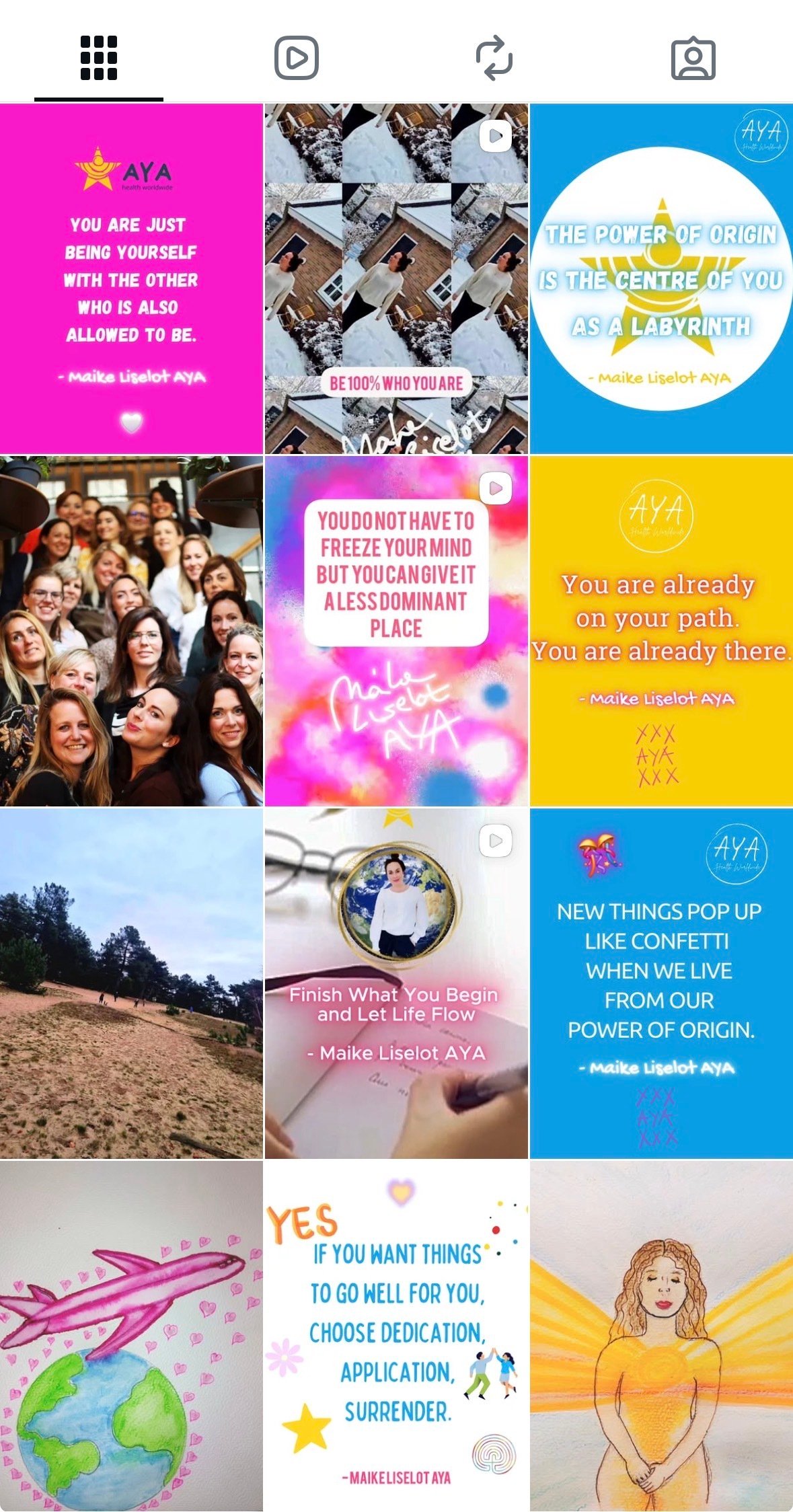Open the tagged photos tab
This screenshot has height=1512, width=793.
[693, 59]
